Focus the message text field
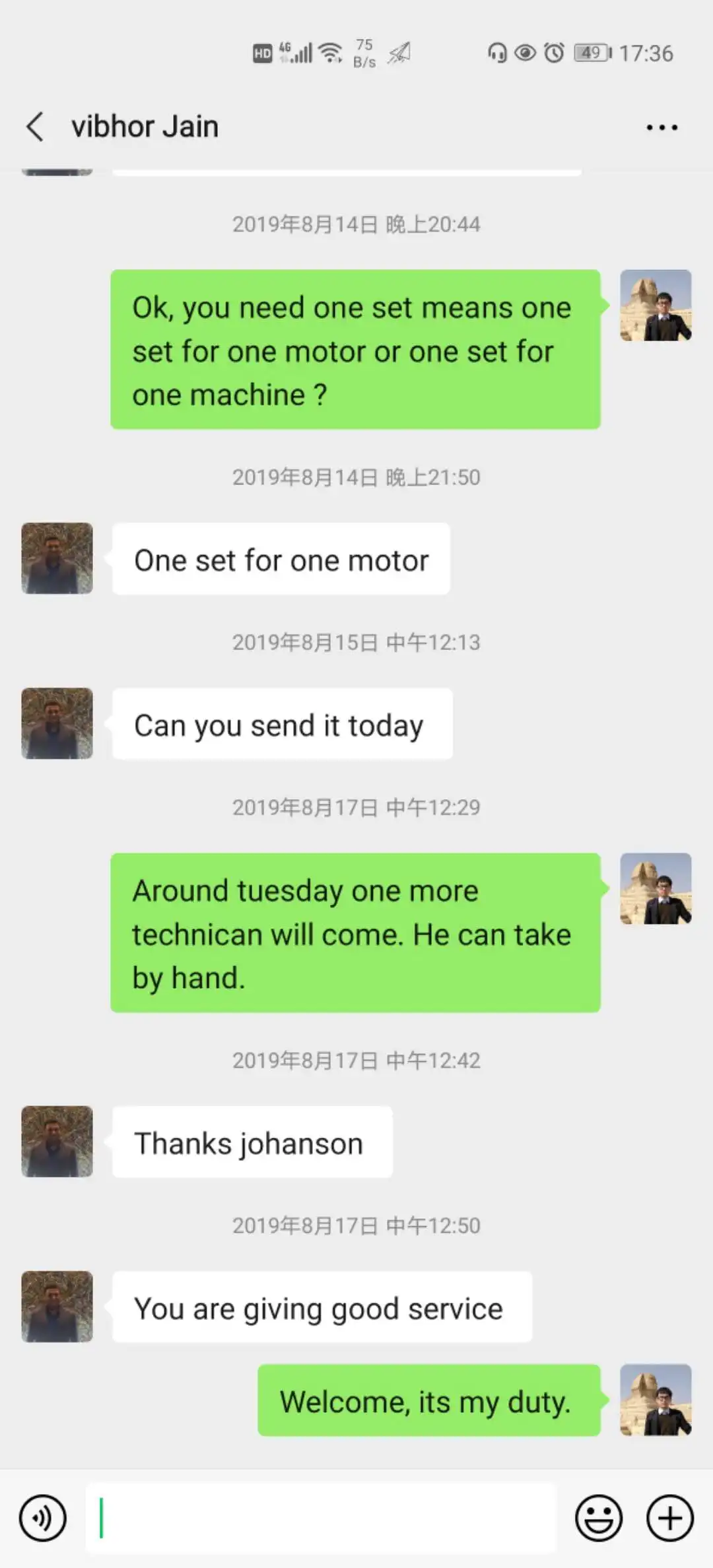Screen dimensions: 713x1568 321,1518
